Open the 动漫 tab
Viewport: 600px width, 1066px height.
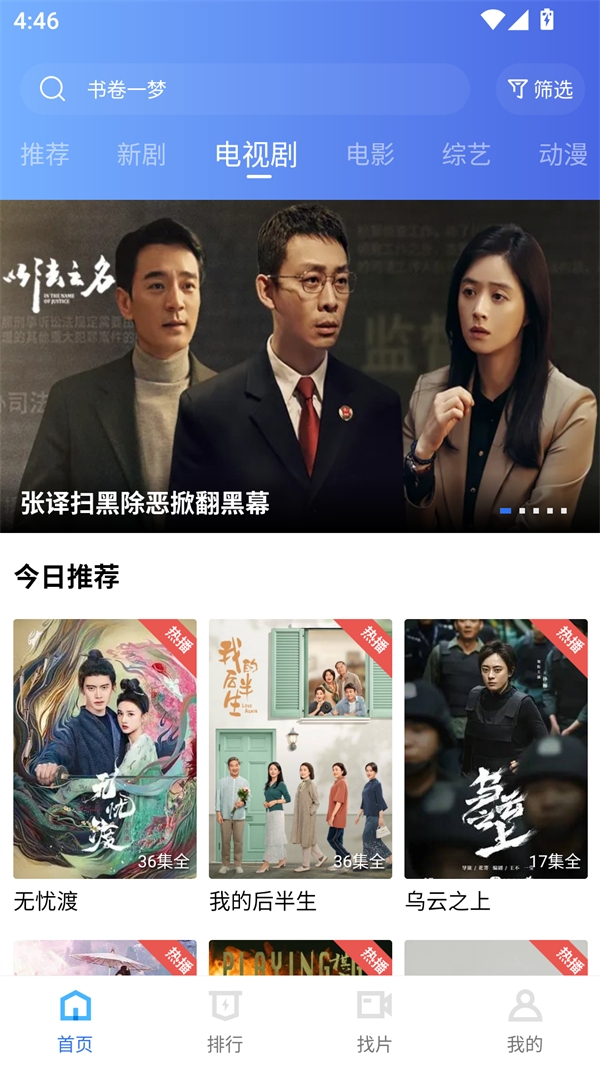(x=562, y=154)
